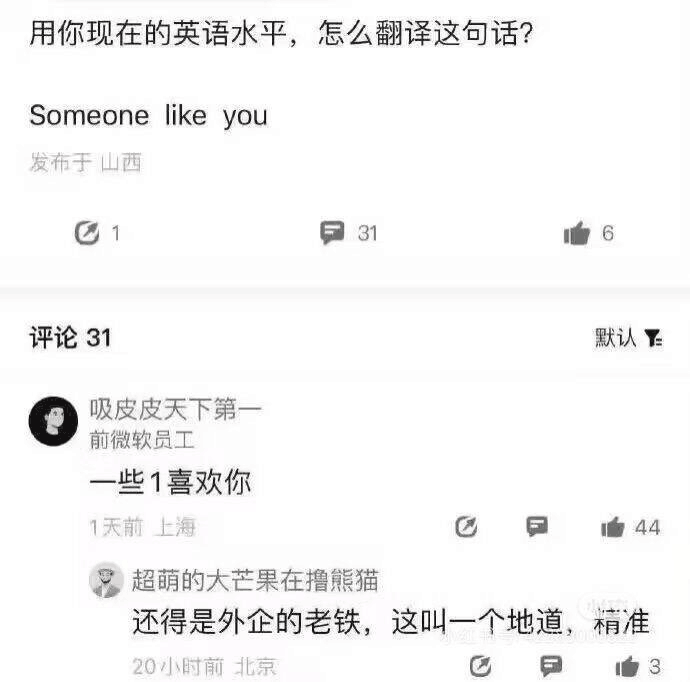Open the 默认 comment sort filter
690x682 pixels.
[x=629, y=338]
